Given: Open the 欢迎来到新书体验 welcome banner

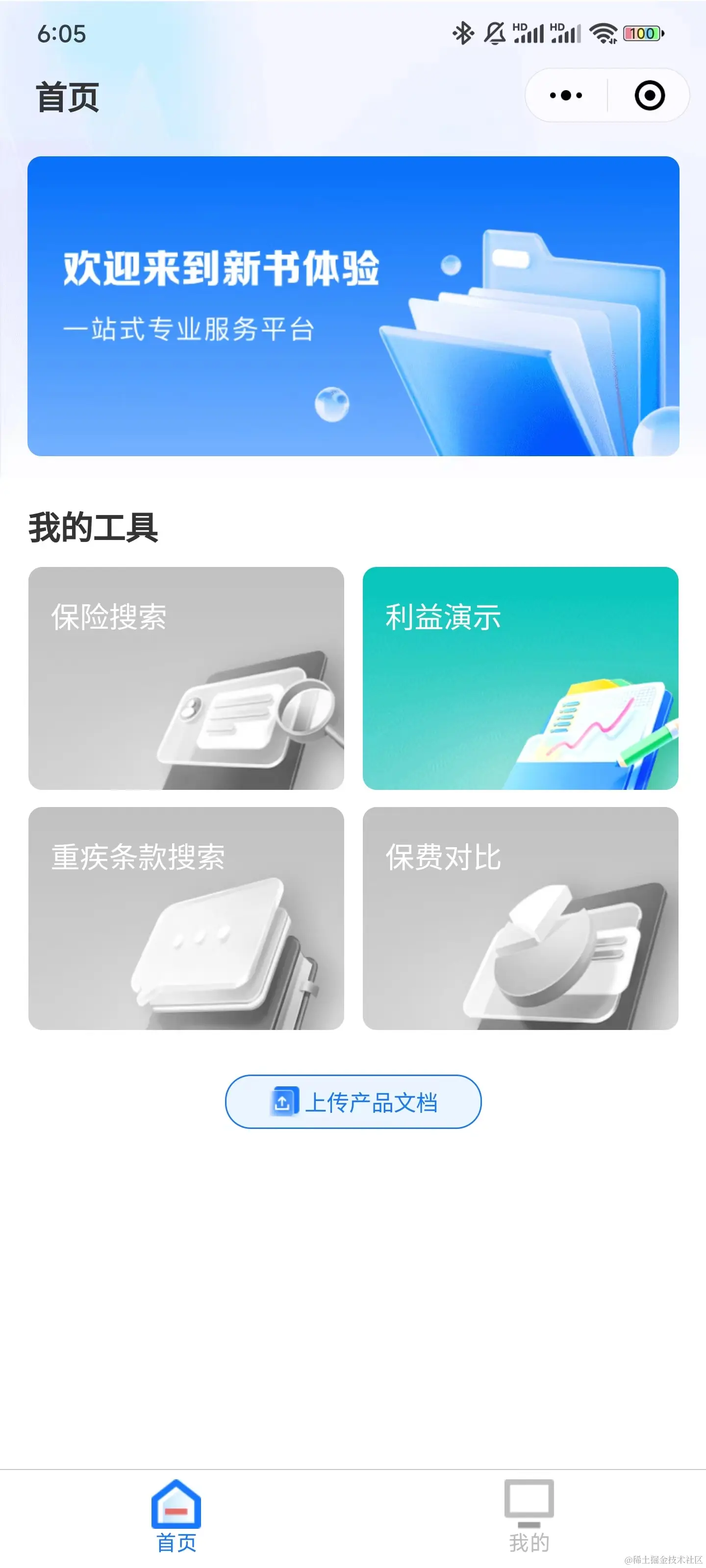Looking at the screenshot, I should (353, 306).
